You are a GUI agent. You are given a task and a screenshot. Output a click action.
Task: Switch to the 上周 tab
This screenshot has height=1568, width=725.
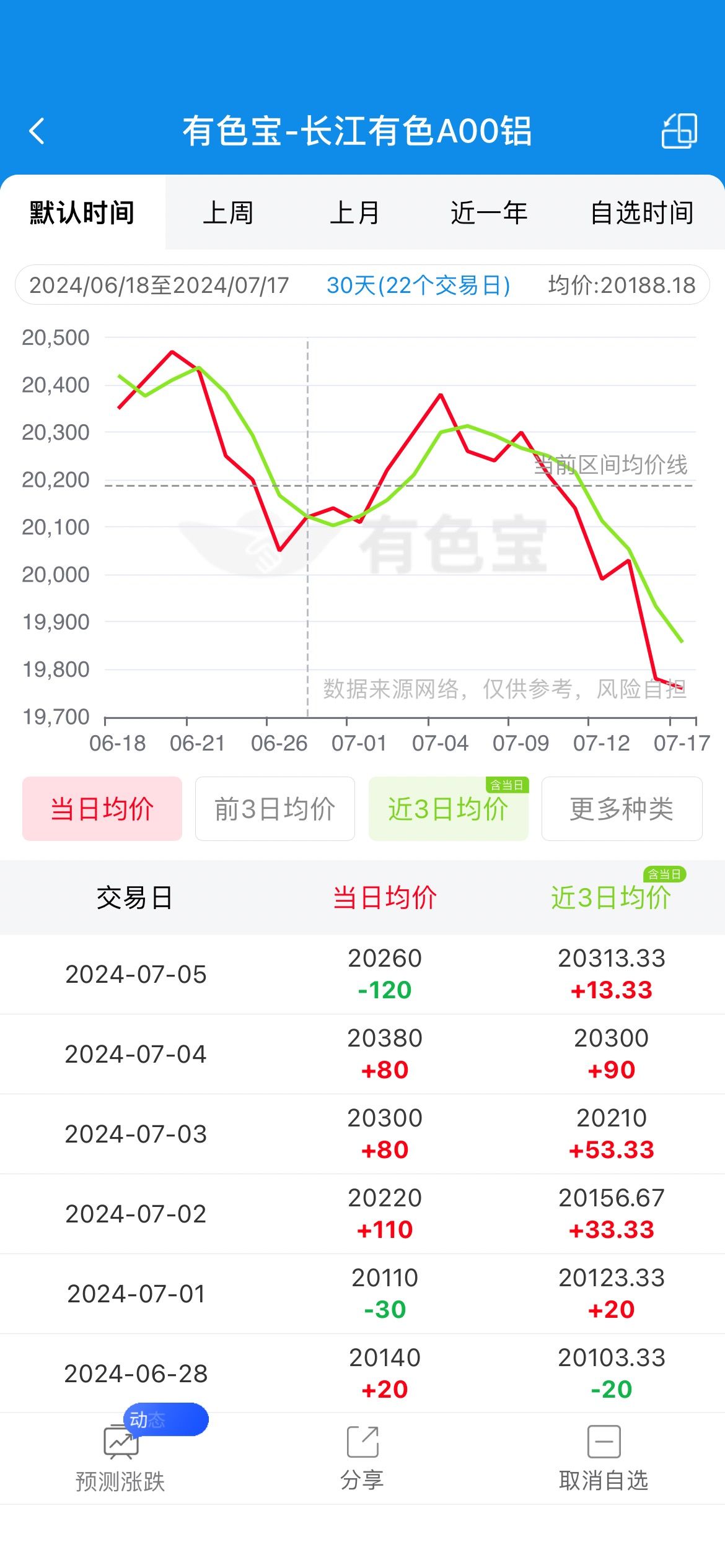[x=228, y=212]
